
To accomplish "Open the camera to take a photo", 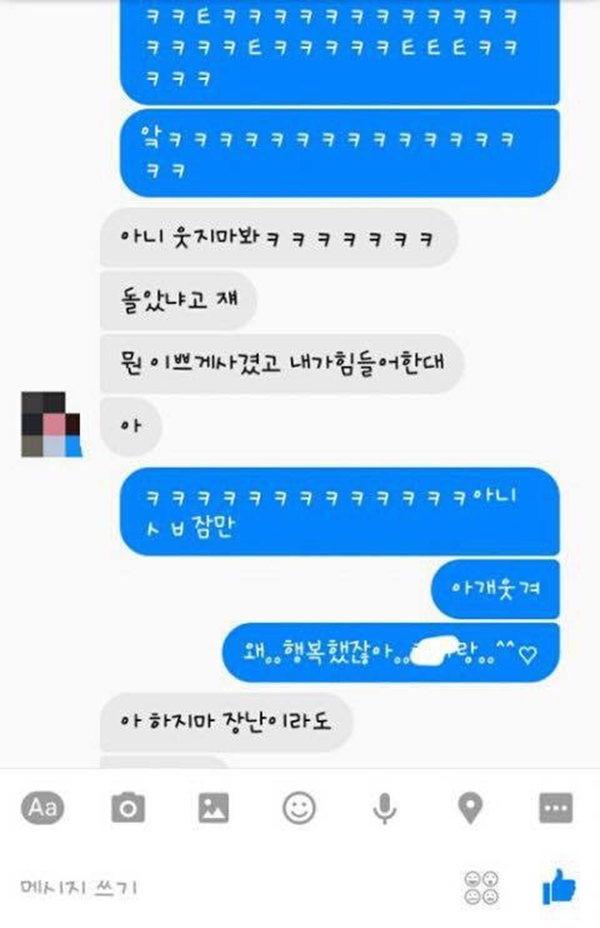I will [128, 808].
